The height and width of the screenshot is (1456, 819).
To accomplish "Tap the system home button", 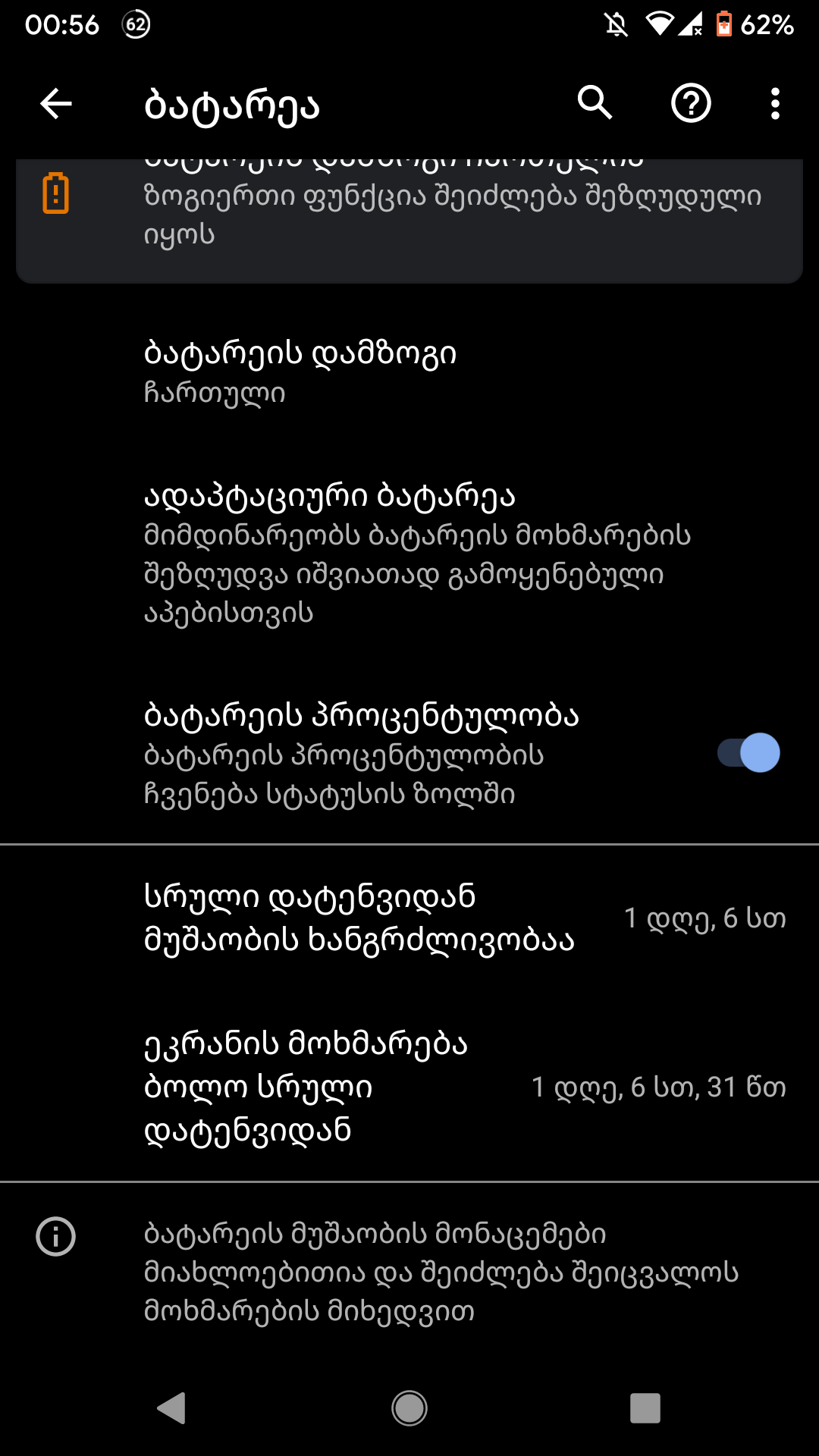I will tap(409, 1408).
